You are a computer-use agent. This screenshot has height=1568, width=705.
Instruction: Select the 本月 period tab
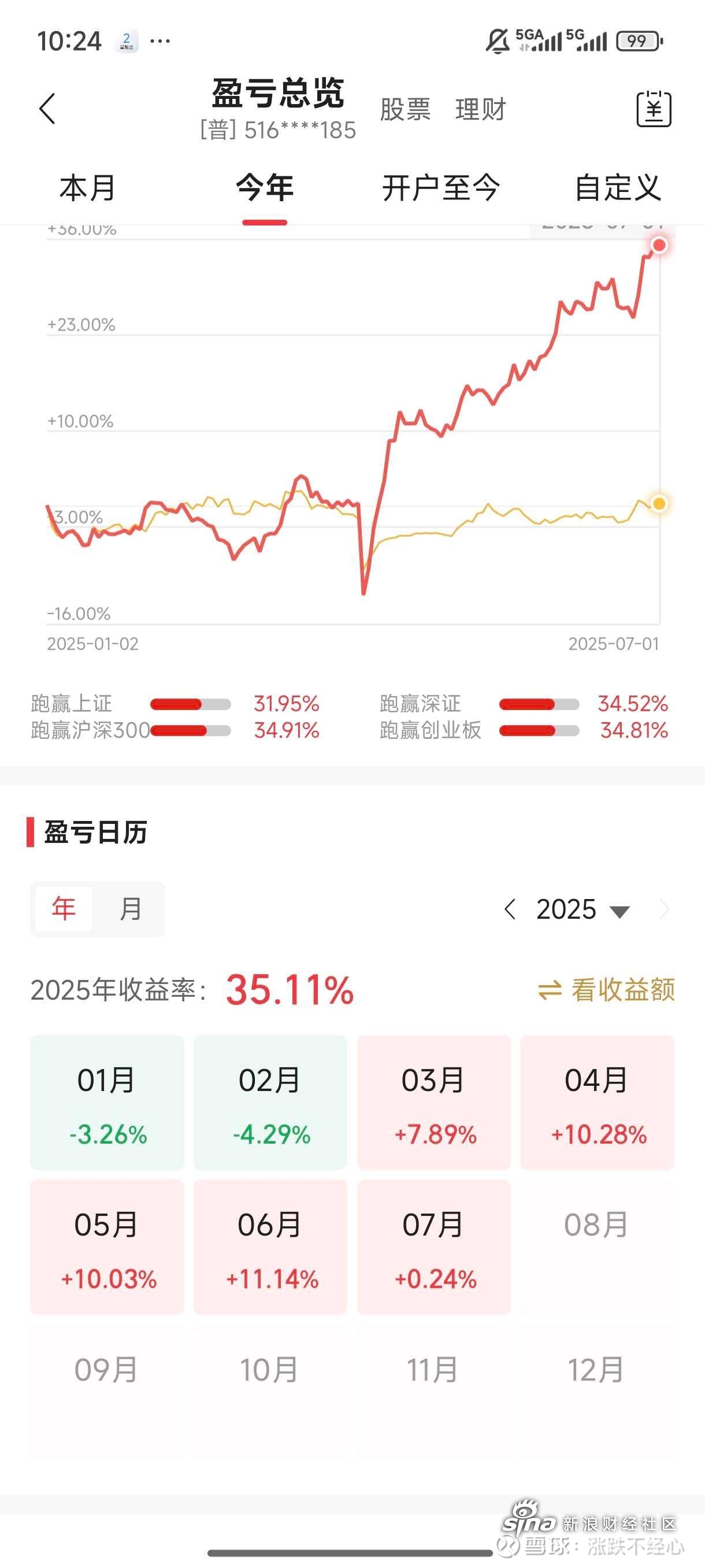point(88,187)
